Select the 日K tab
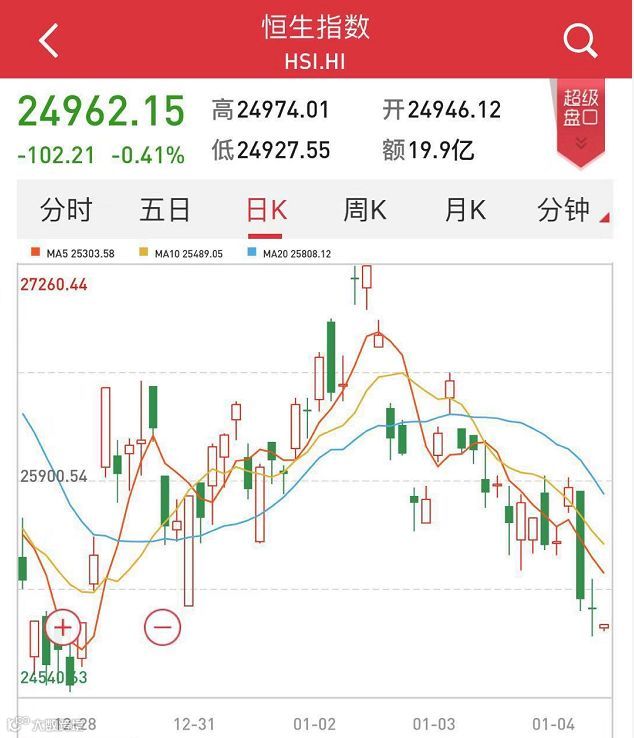634x738 pixels. tap(266, 210)
